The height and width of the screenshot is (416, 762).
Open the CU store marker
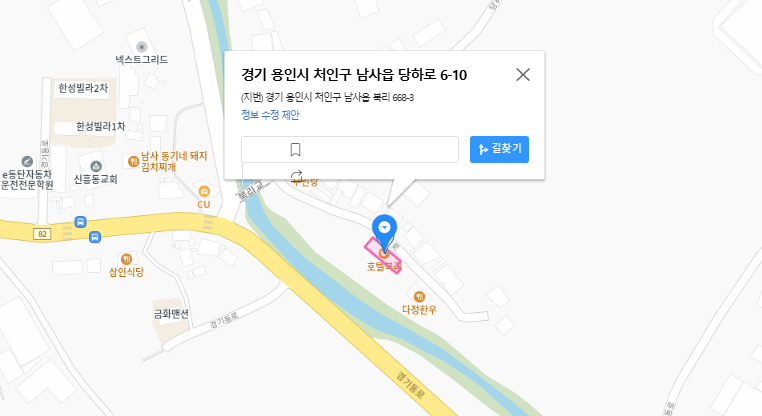tap(204, 191)
